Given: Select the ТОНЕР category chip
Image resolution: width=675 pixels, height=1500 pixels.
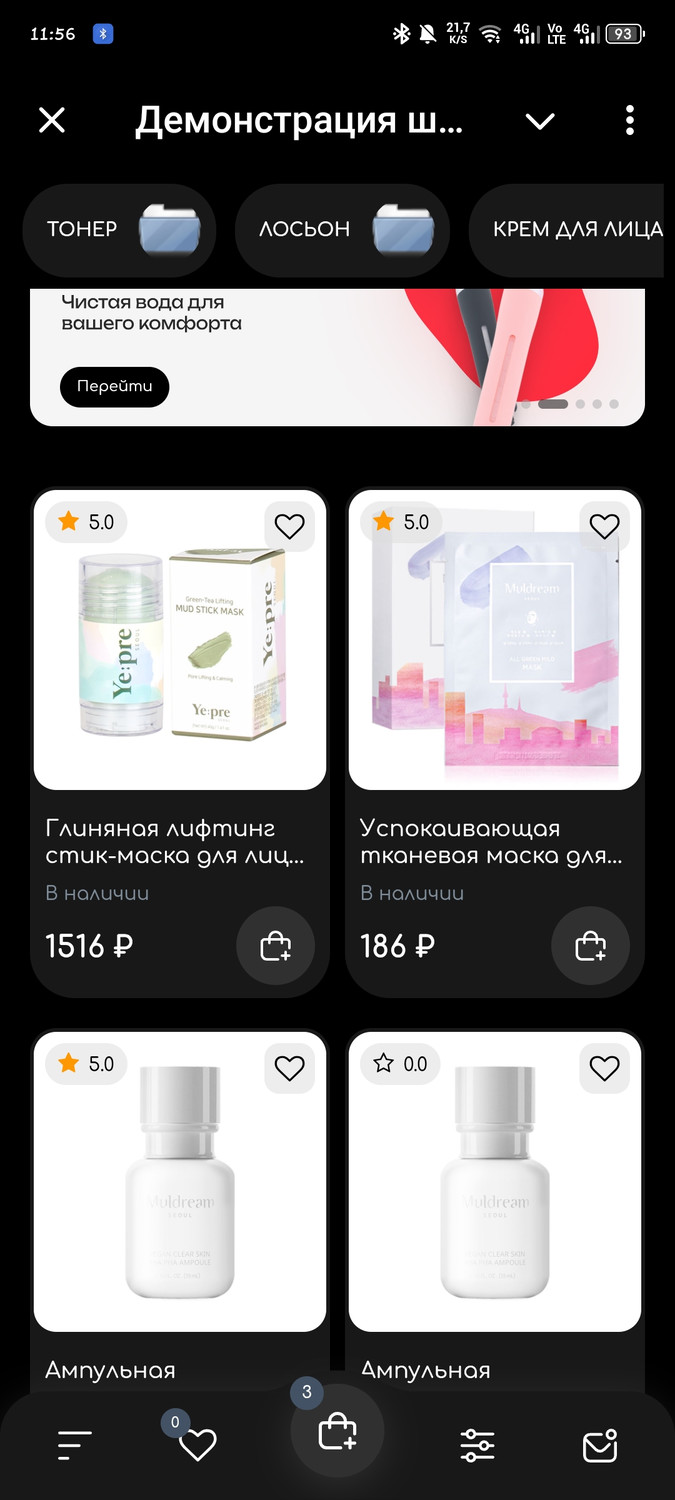Looking at the screenshot, I should pyautogui.click(x=118, y=229).
